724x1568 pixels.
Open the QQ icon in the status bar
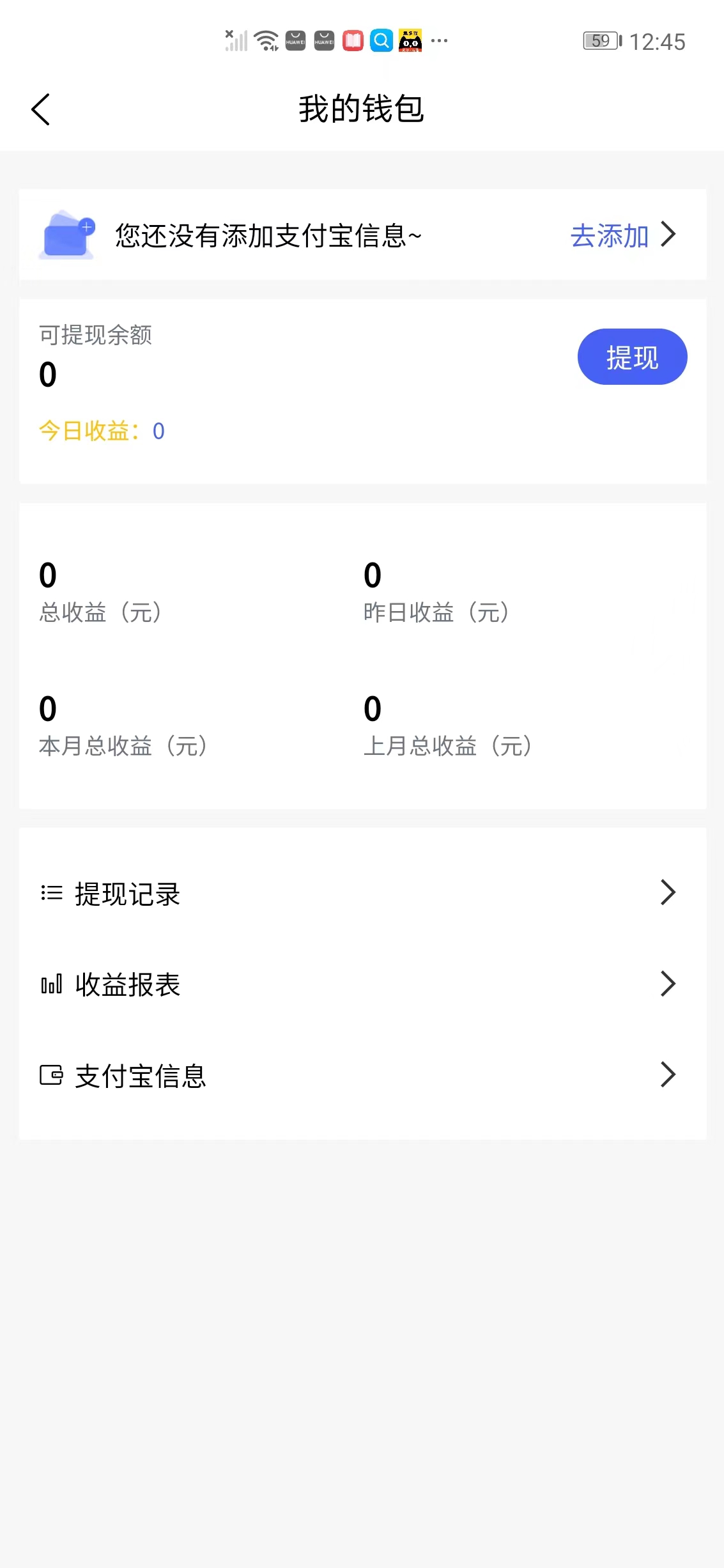point(381,41)
